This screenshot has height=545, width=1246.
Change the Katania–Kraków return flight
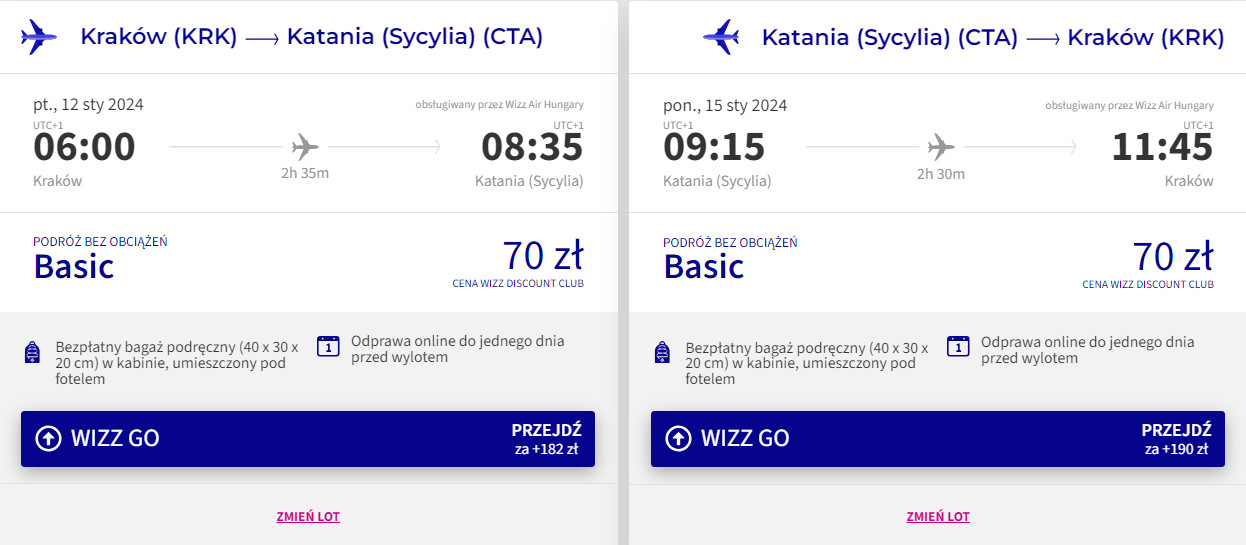pos(938,517)
